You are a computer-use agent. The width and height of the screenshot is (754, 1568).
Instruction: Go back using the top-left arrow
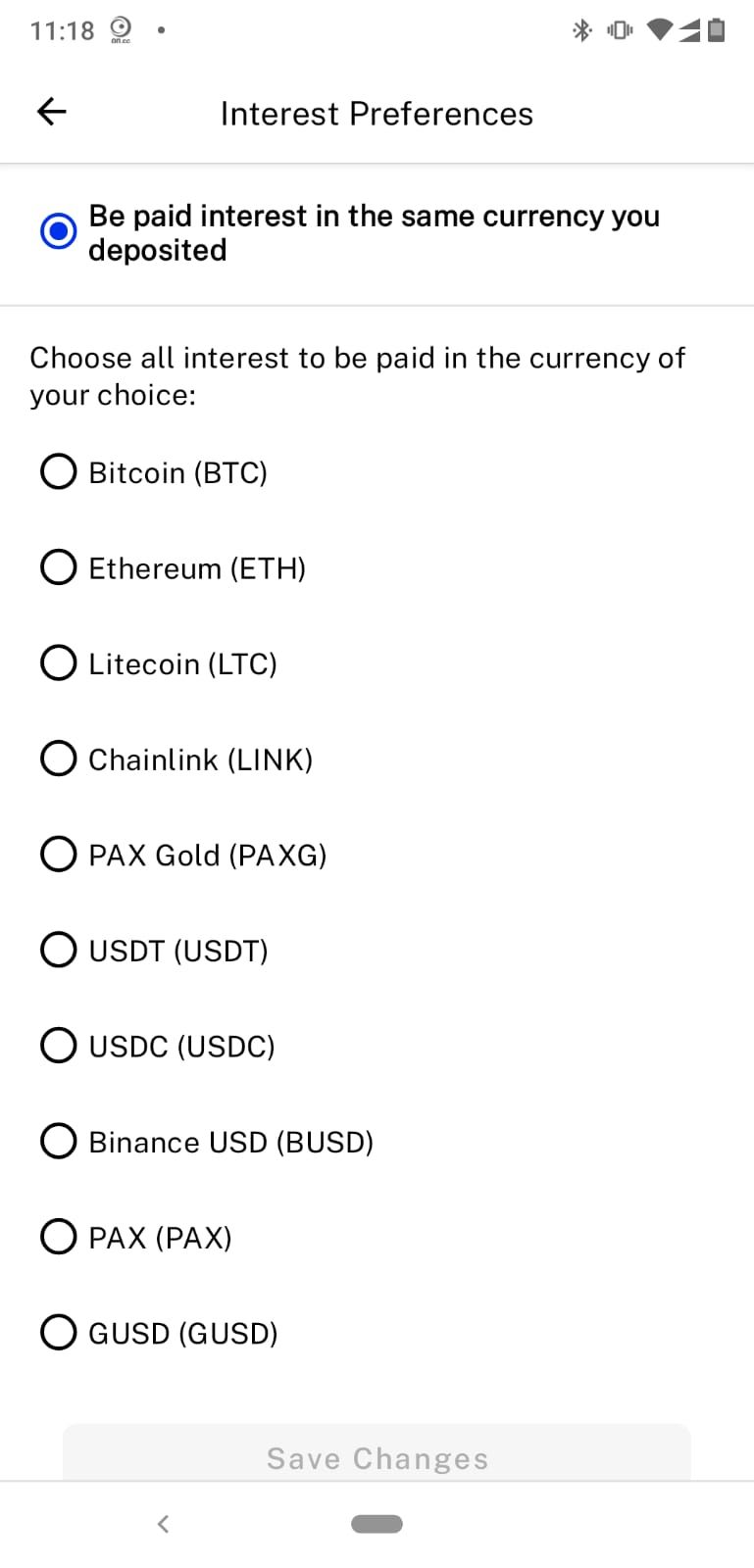point(51,112)
